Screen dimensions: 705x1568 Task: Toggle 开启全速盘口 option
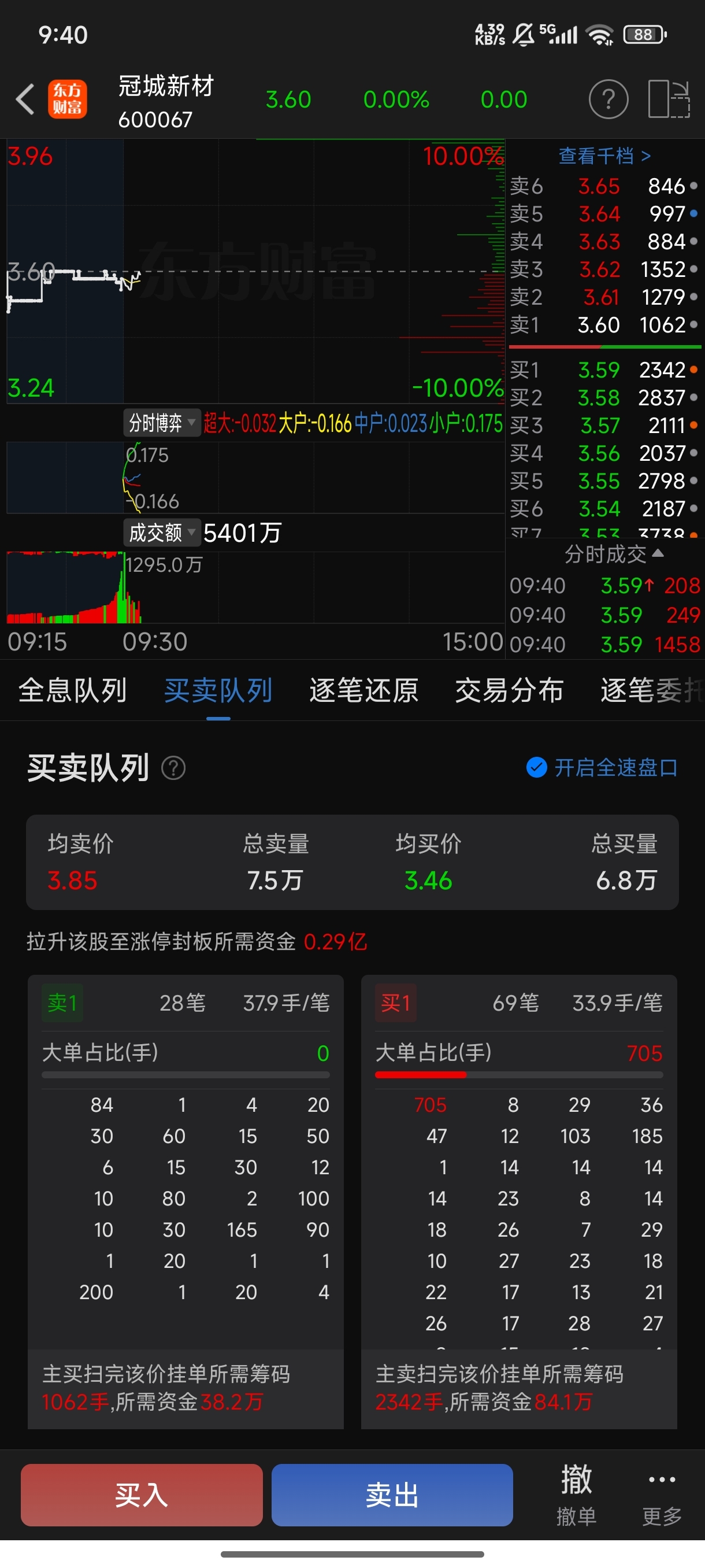point(602,768)
